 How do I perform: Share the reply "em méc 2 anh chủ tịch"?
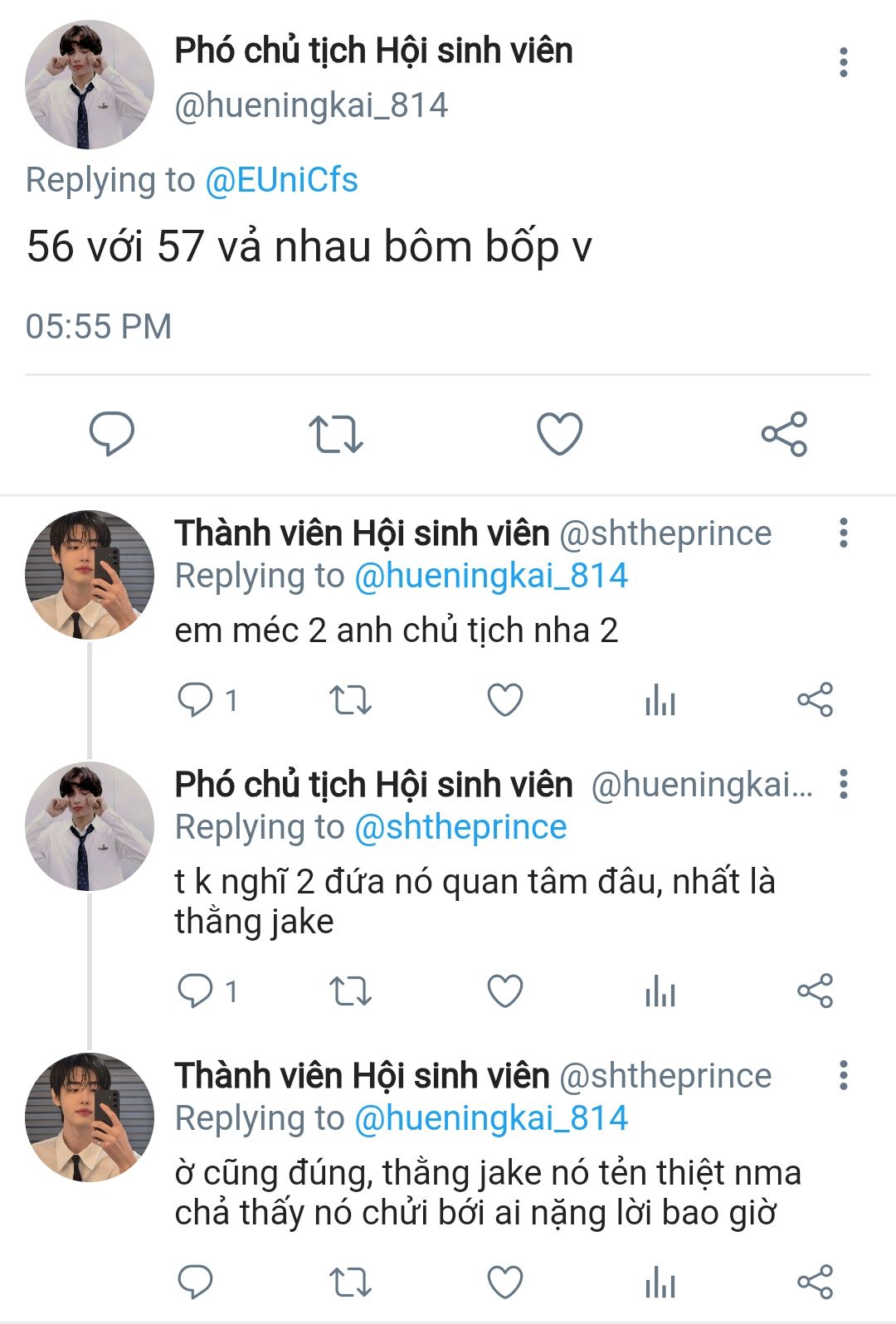pyautogui.click(x=815, y=700)
